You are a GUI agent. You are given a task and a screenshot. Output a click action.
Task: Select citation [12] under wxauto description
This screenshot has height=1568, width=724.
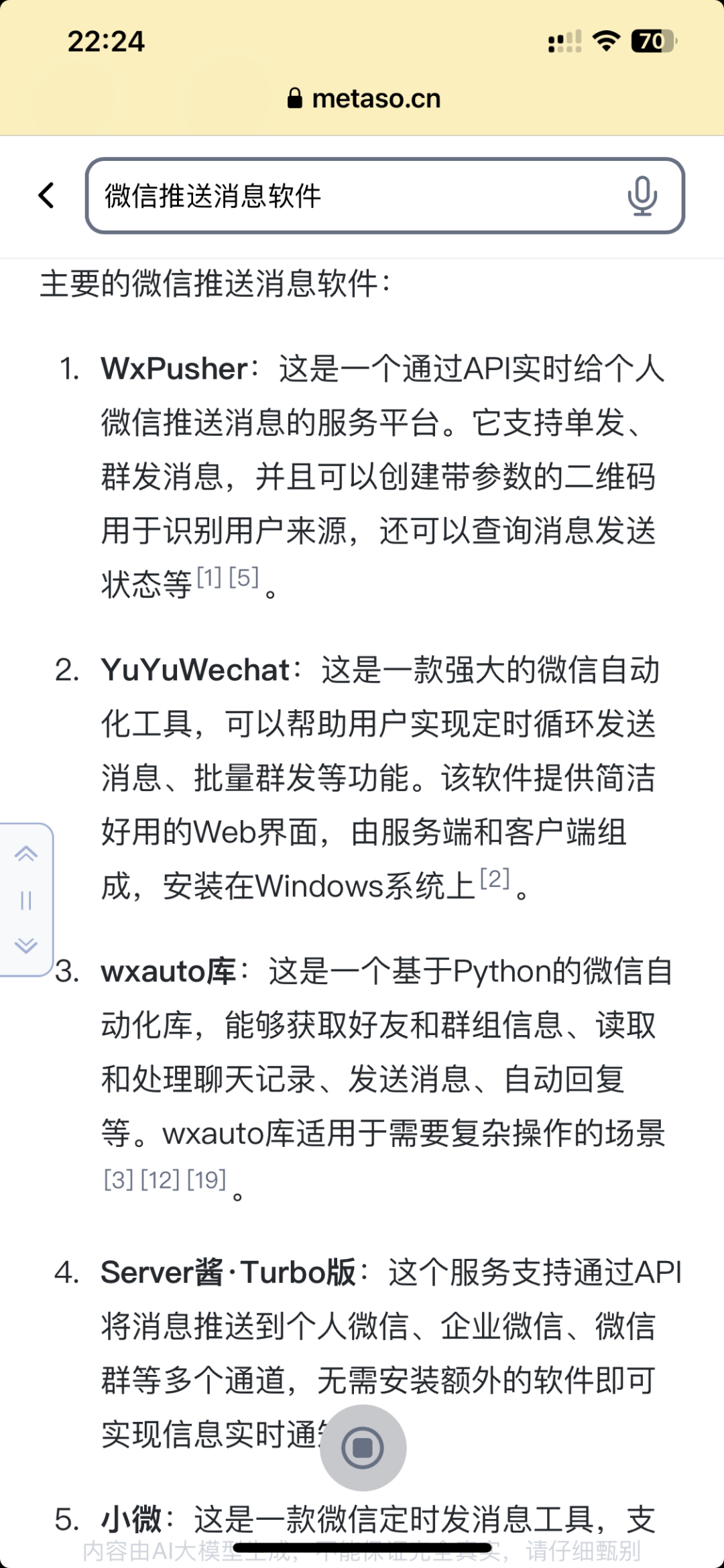click(162, 1179)
